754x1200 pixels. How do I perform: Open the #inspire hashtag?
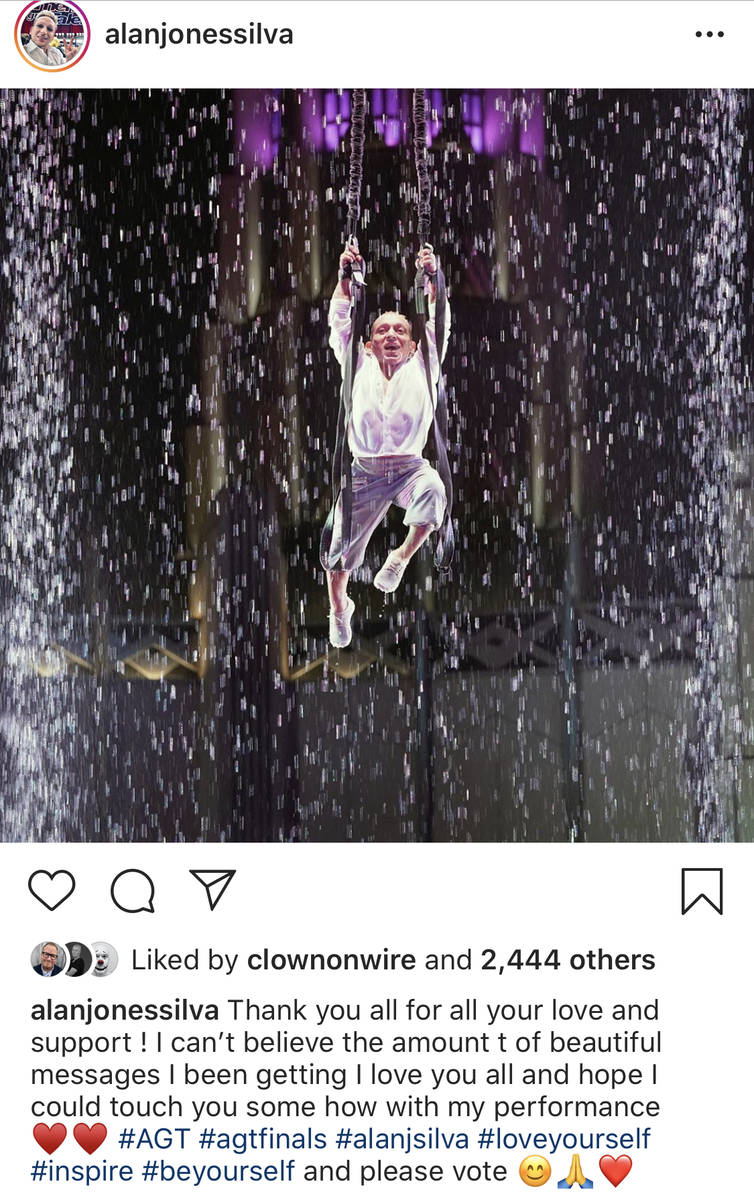(85, 1171)
